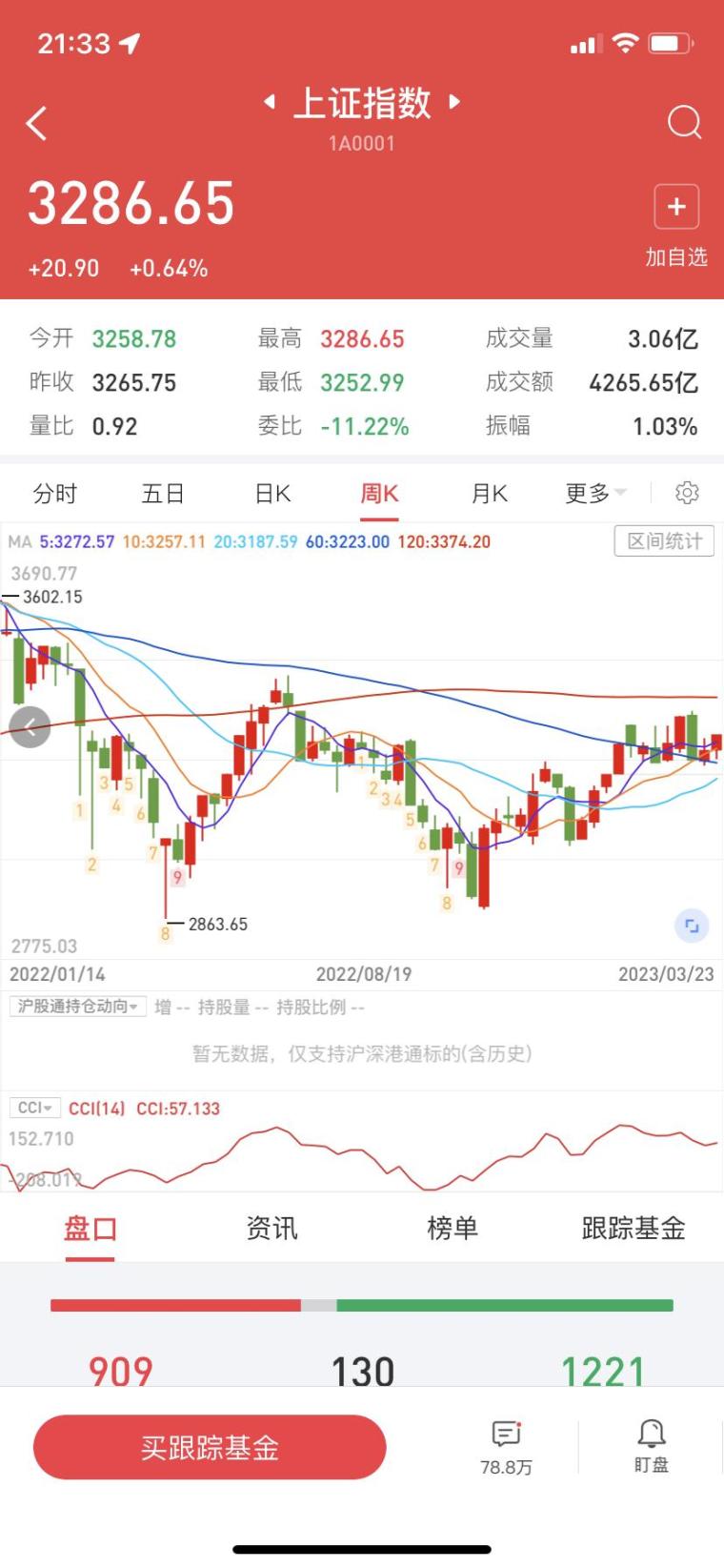Switch to the 资讯 tab

271,1228
